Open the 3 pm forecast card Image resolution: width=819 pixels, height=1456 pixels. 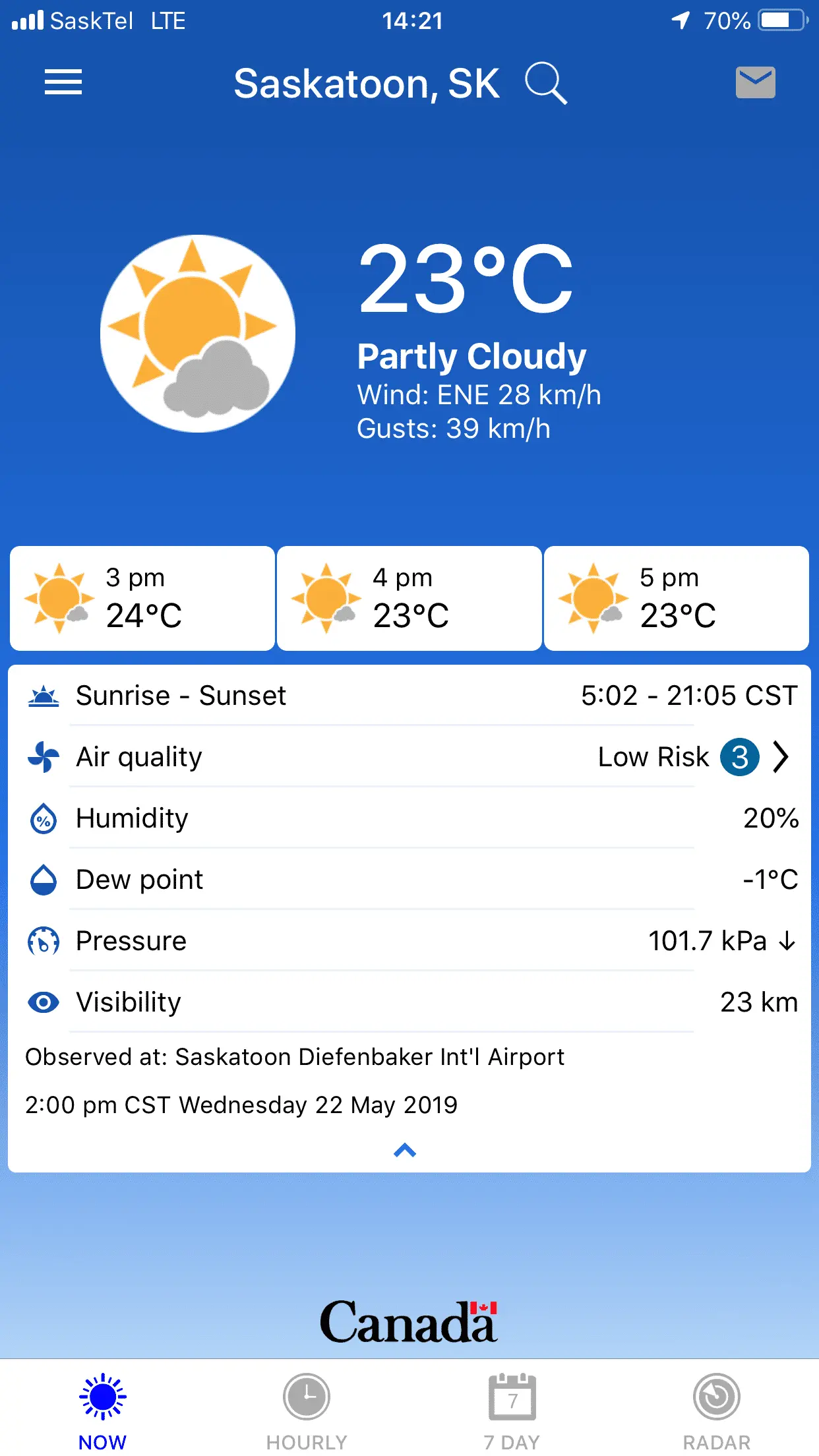142,598
